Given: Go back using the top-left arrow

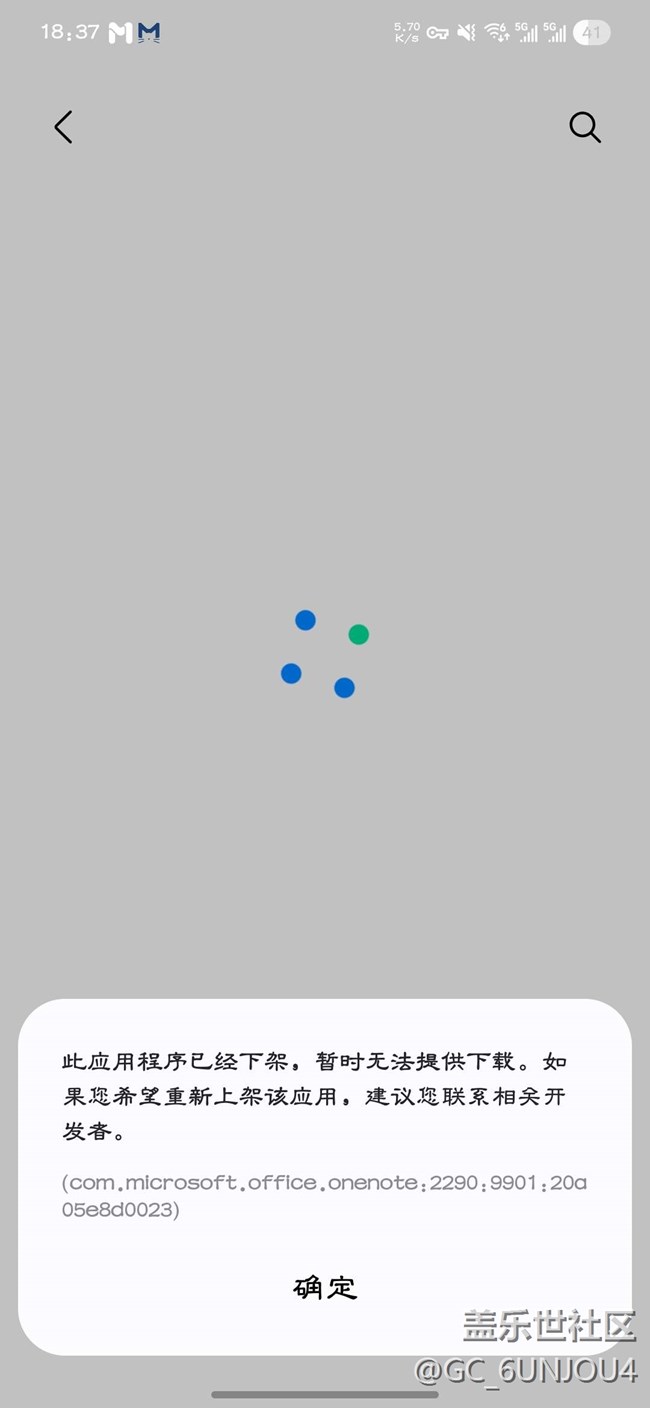Looking at the screenshot, I should pyautogui.click(x=63, y=127).
